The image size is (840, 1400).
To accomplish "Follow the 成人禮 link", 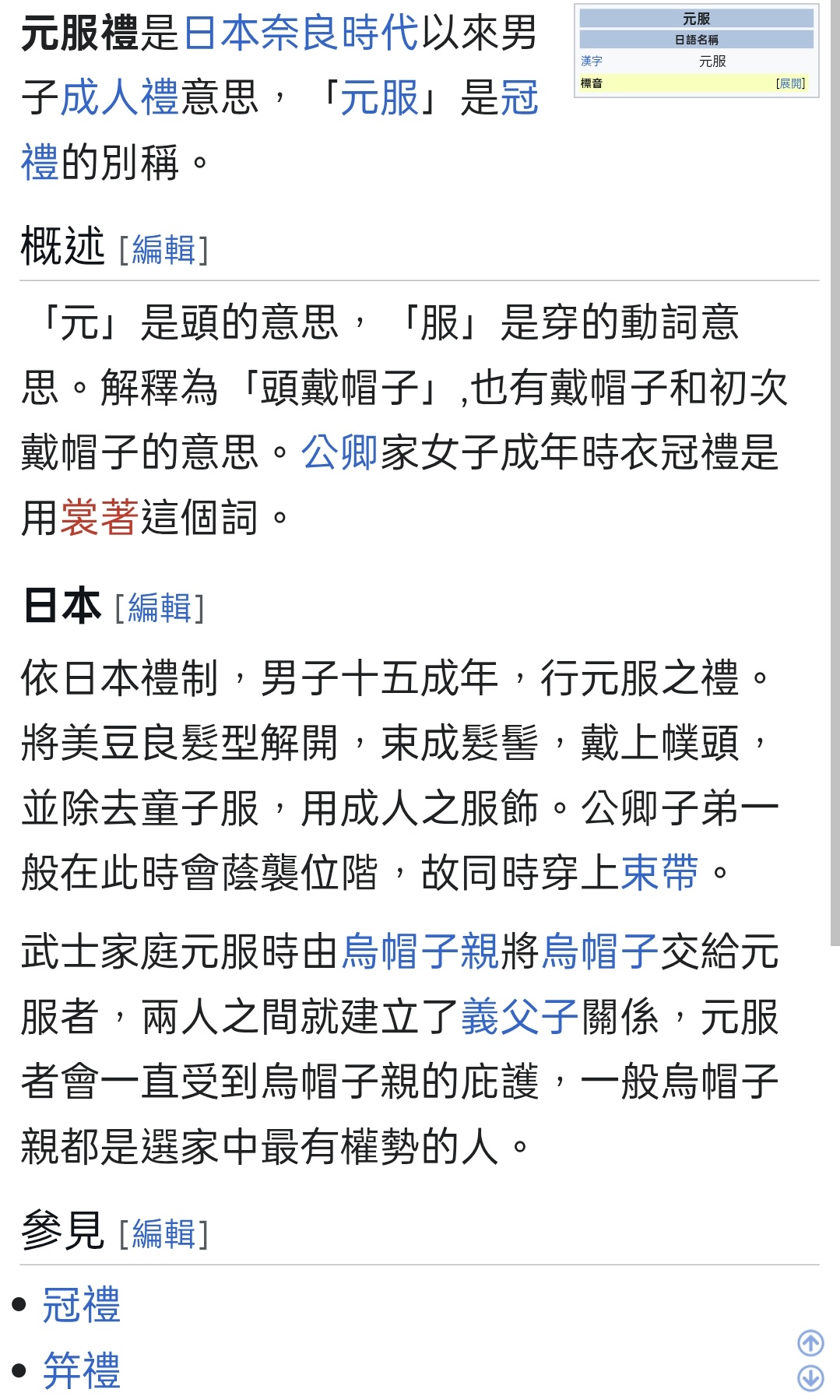I will [119, 99].
